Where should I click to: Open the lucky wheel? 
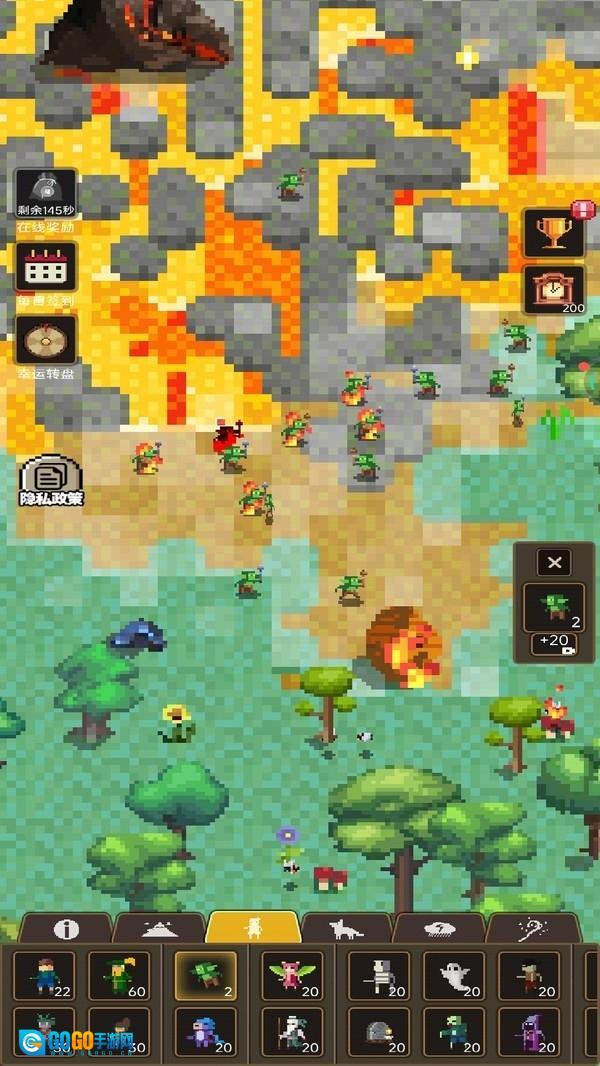click(x=45, y=340)
